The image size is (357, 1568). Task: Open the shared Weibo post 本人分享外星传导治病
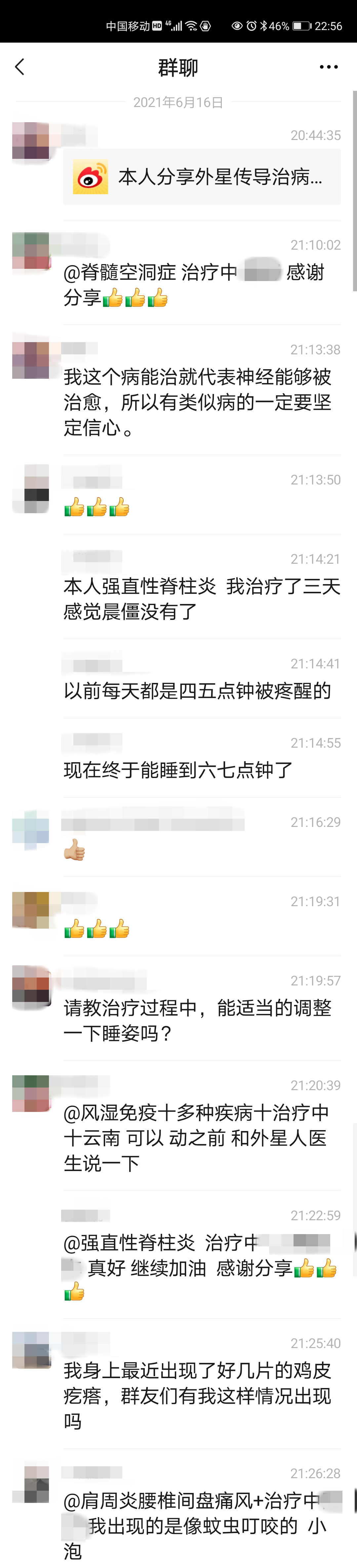click(201, 177)
